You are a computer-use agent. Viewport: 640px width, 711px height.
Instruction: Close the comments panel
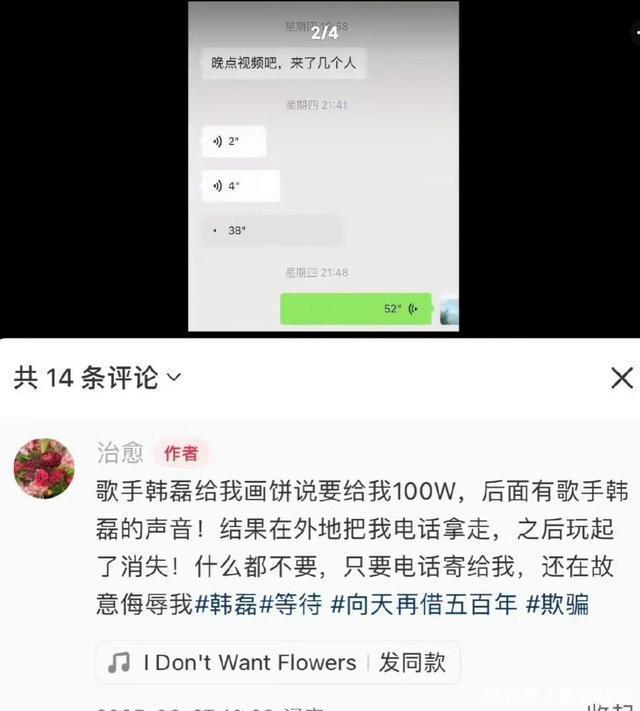pos(621,378)
